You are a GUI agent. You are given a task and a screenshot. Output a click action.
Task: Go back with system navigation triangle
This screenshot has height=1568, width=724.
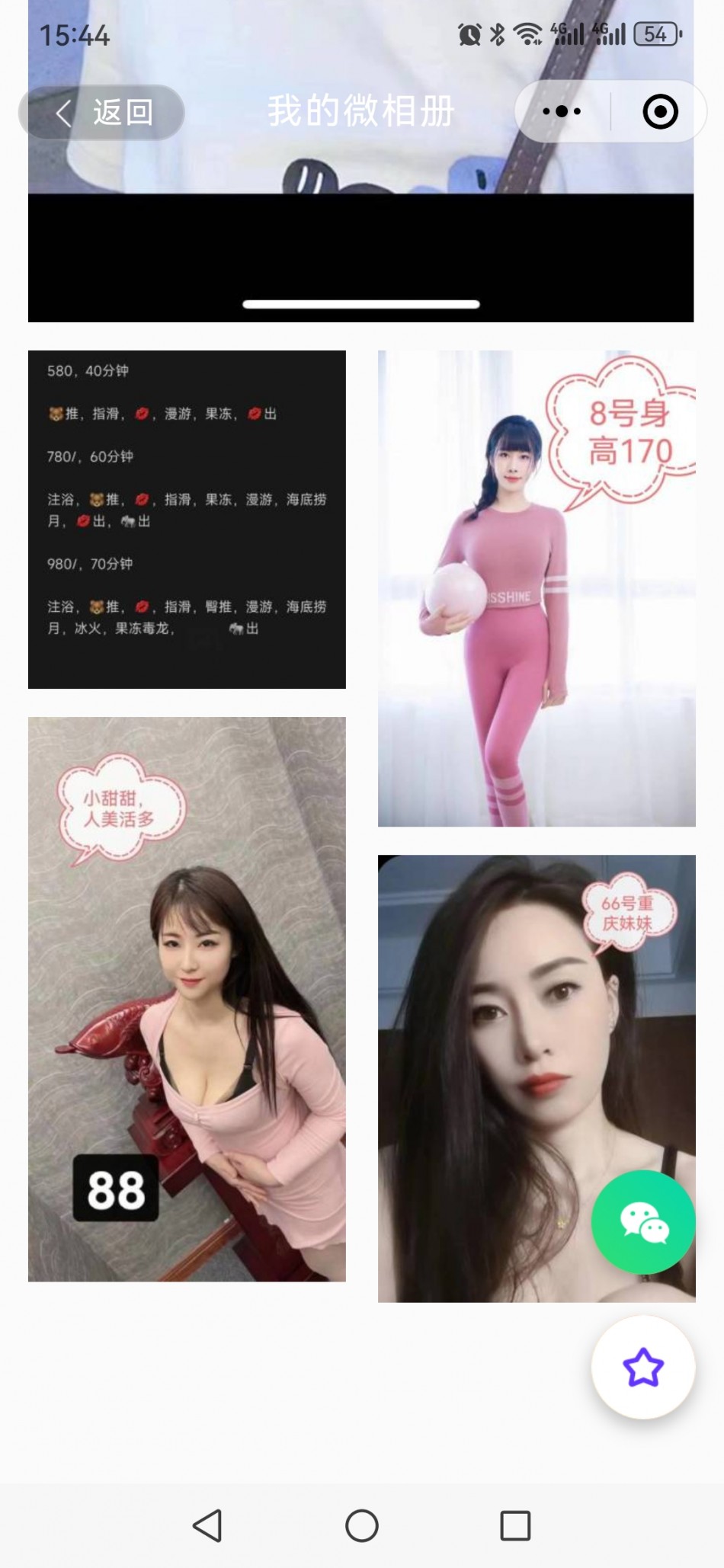coord(207,1525)
